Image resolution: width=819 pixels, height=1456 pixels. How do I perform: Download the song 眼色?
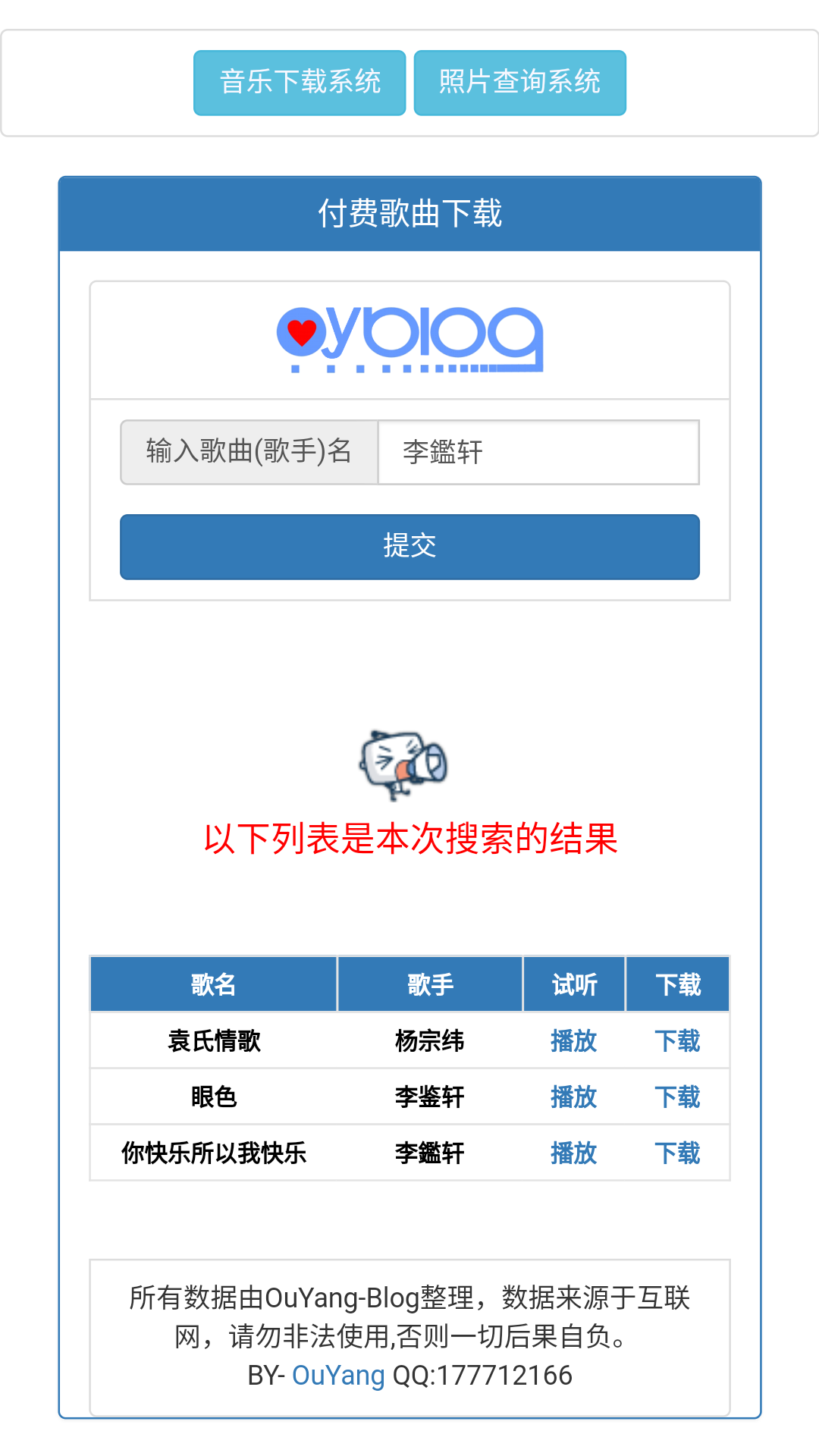coord(677,1097)
